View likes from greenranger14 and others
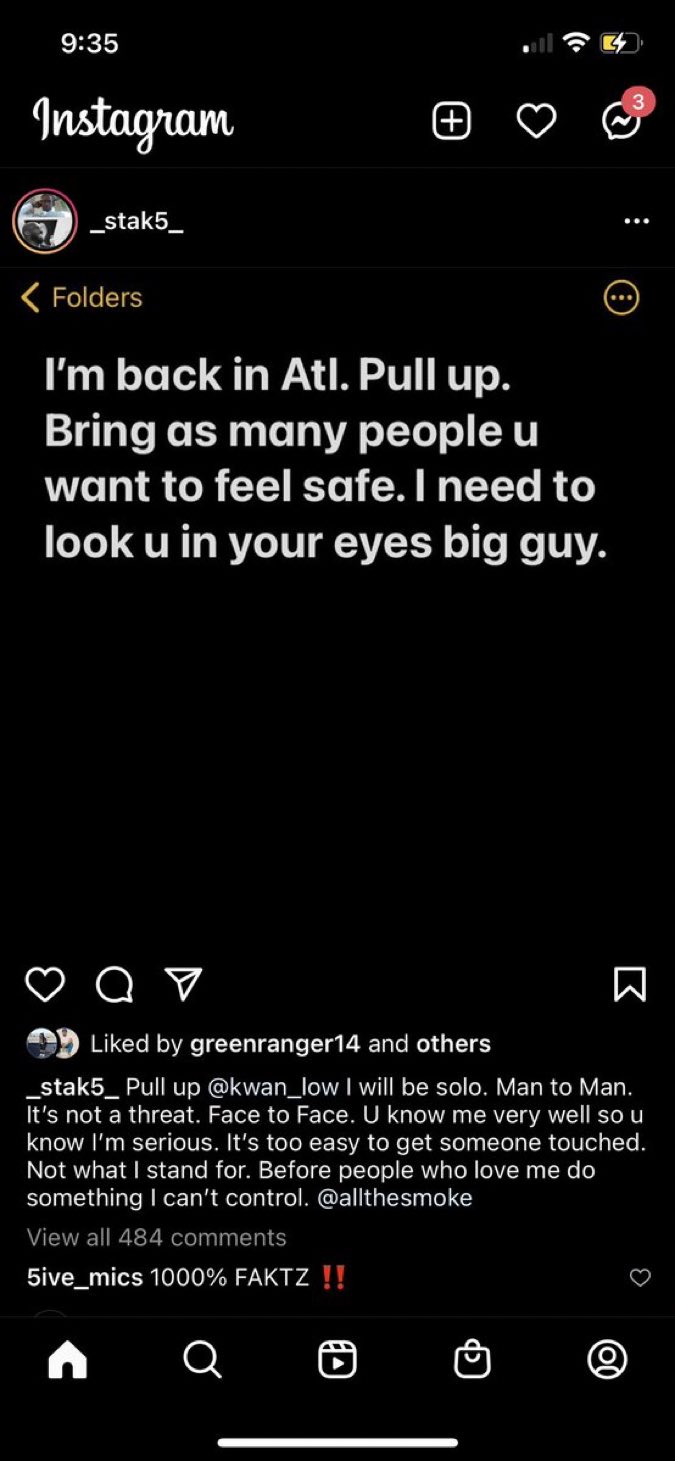This screenshot has height=1461, width=675. point(290,1044)
